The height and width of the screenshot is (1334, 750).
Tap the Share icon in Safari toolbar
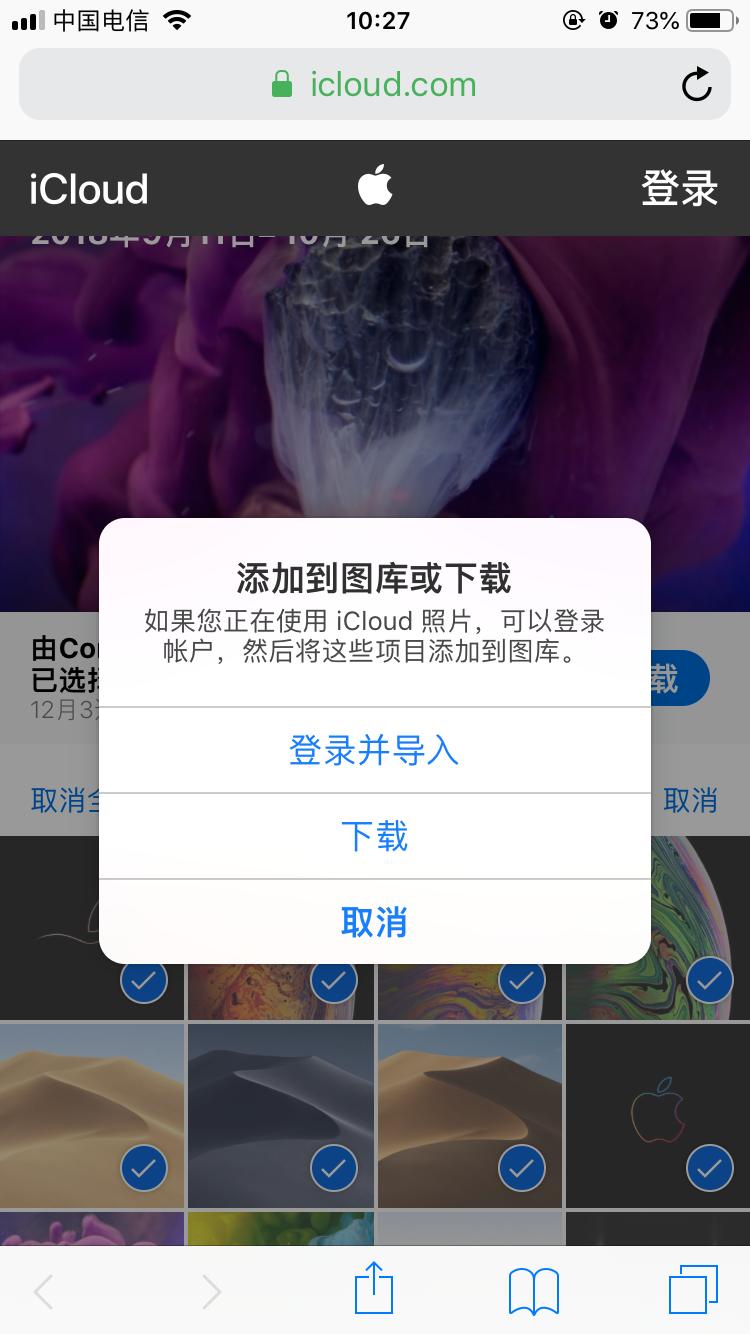tap(374, 1289)
